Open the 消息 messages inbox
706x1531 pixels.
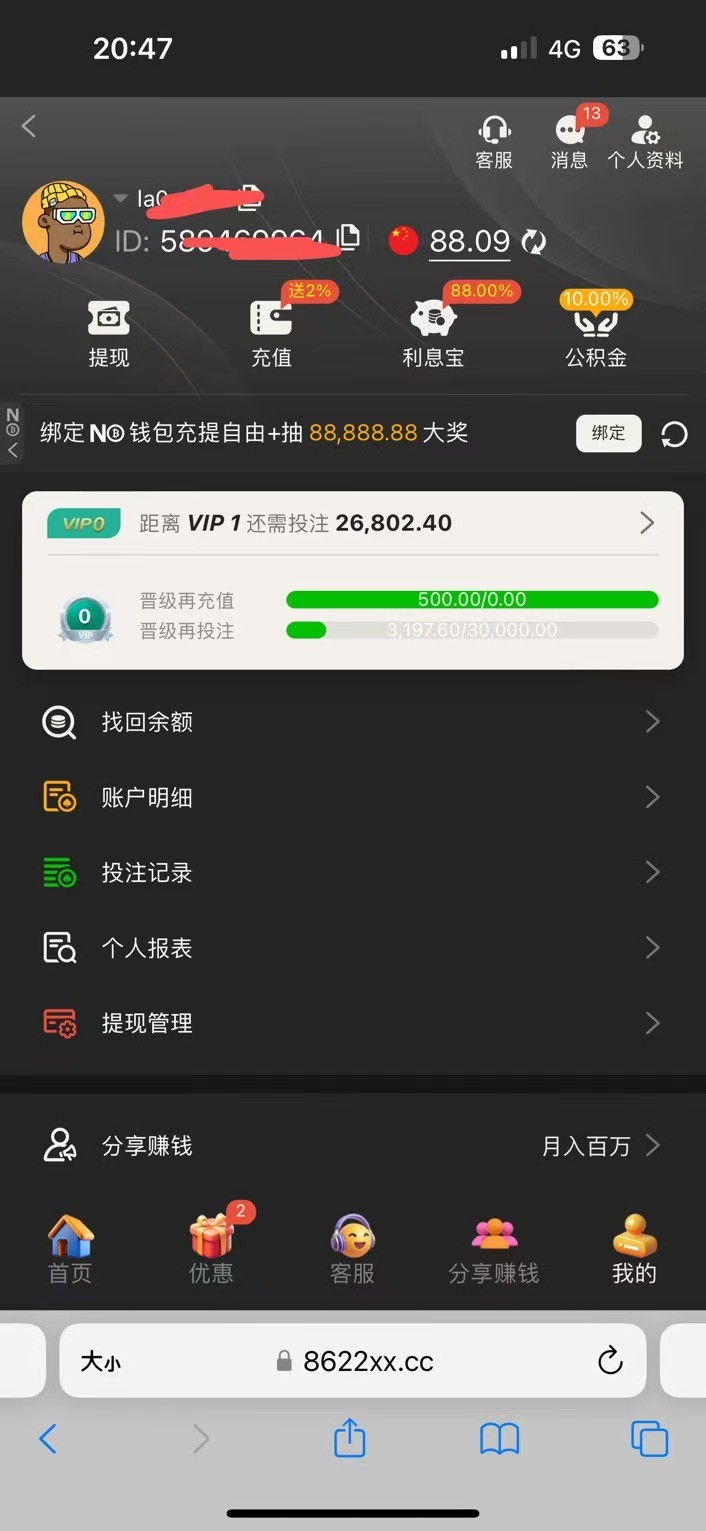click(x=570, y=142)
